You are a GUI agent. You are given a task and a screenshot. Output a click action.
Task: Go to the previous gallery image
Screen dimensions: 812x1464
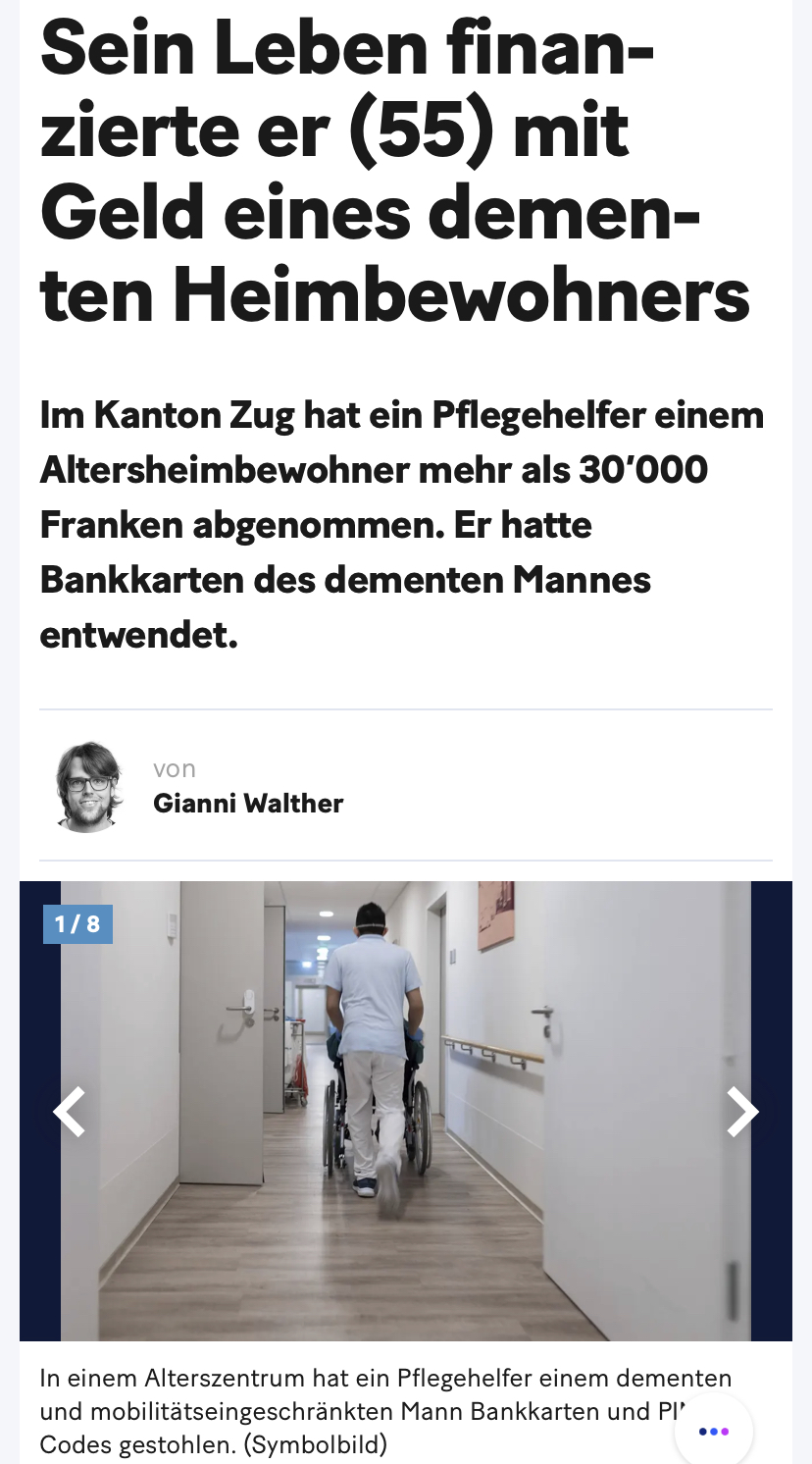pyautogui.click(x=70, y=1112)
